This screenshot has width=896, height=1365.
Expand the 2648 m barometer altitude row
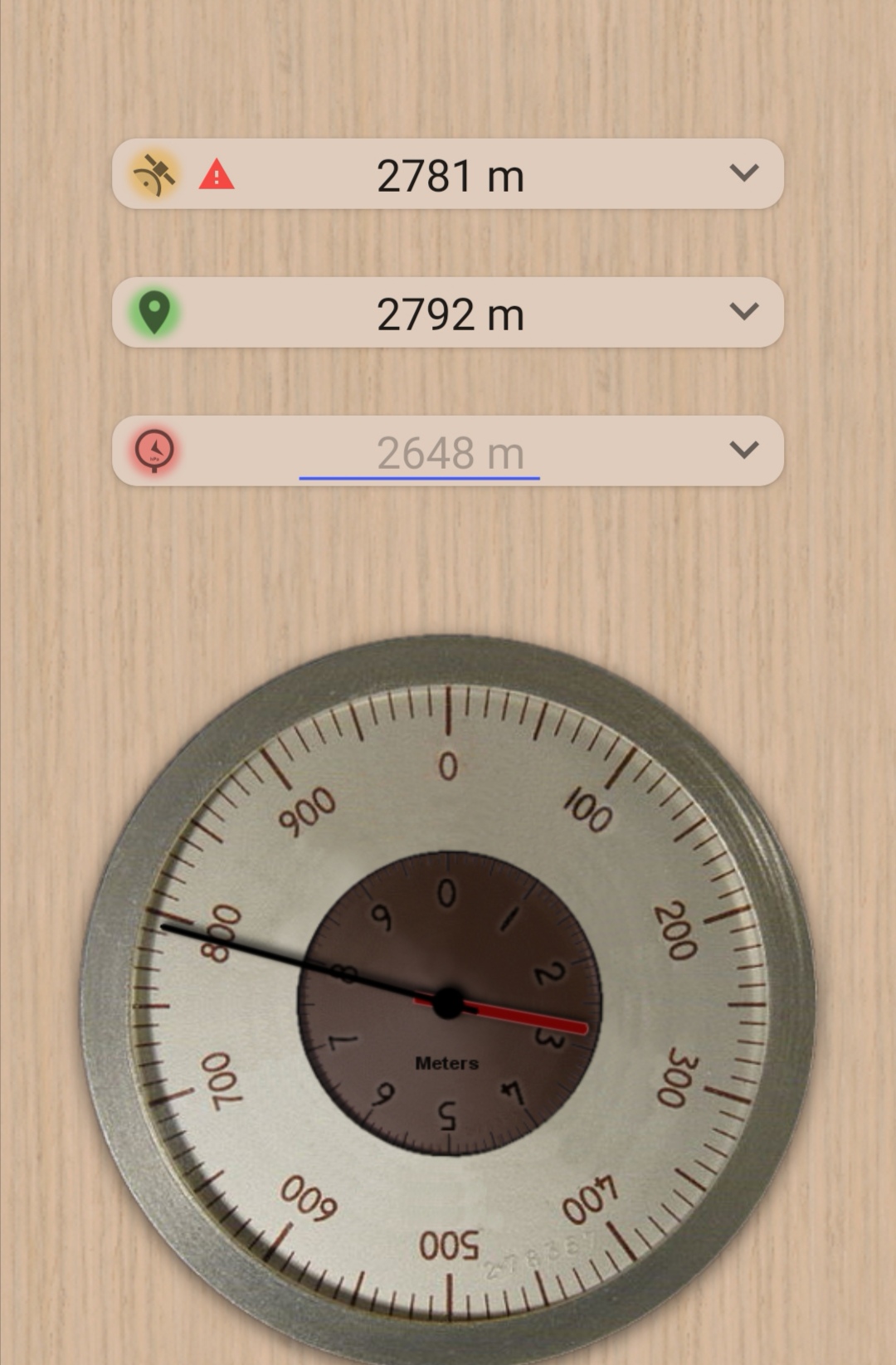pyautogui.click(x=743, y=450)
